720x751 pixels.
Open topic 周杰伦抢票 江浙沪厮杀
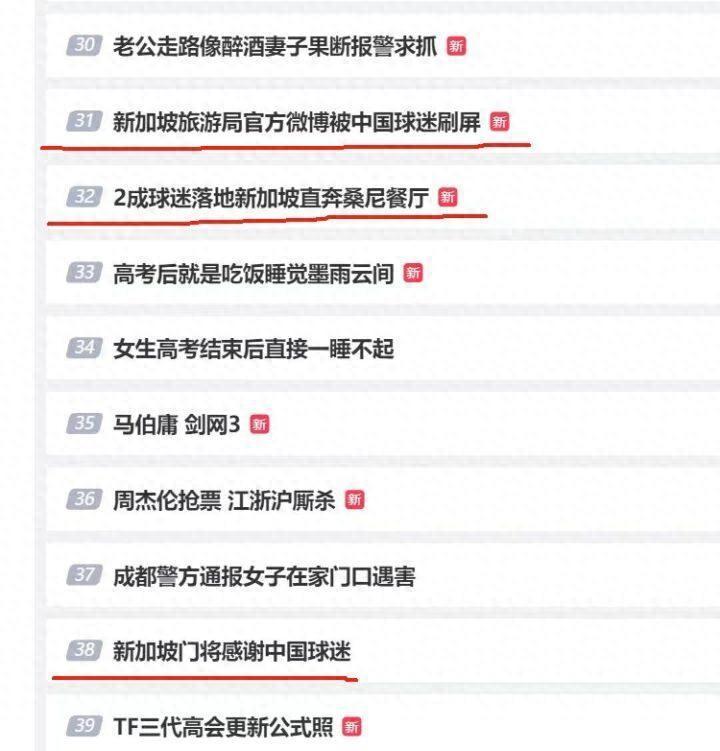pos(224,500)
